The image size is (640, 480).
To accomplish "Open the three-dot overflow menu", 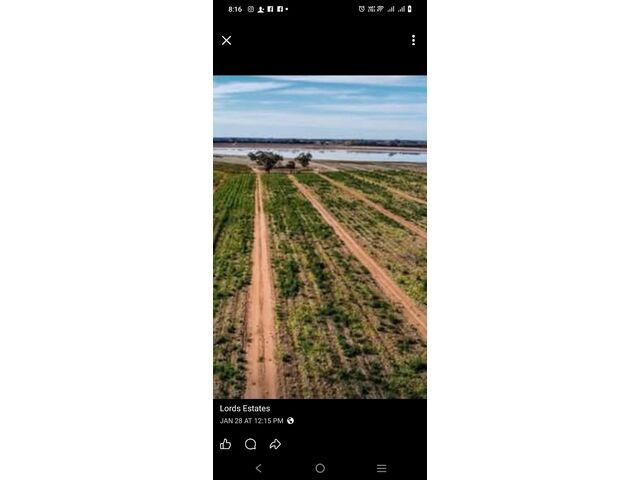I will coord(413,40).
